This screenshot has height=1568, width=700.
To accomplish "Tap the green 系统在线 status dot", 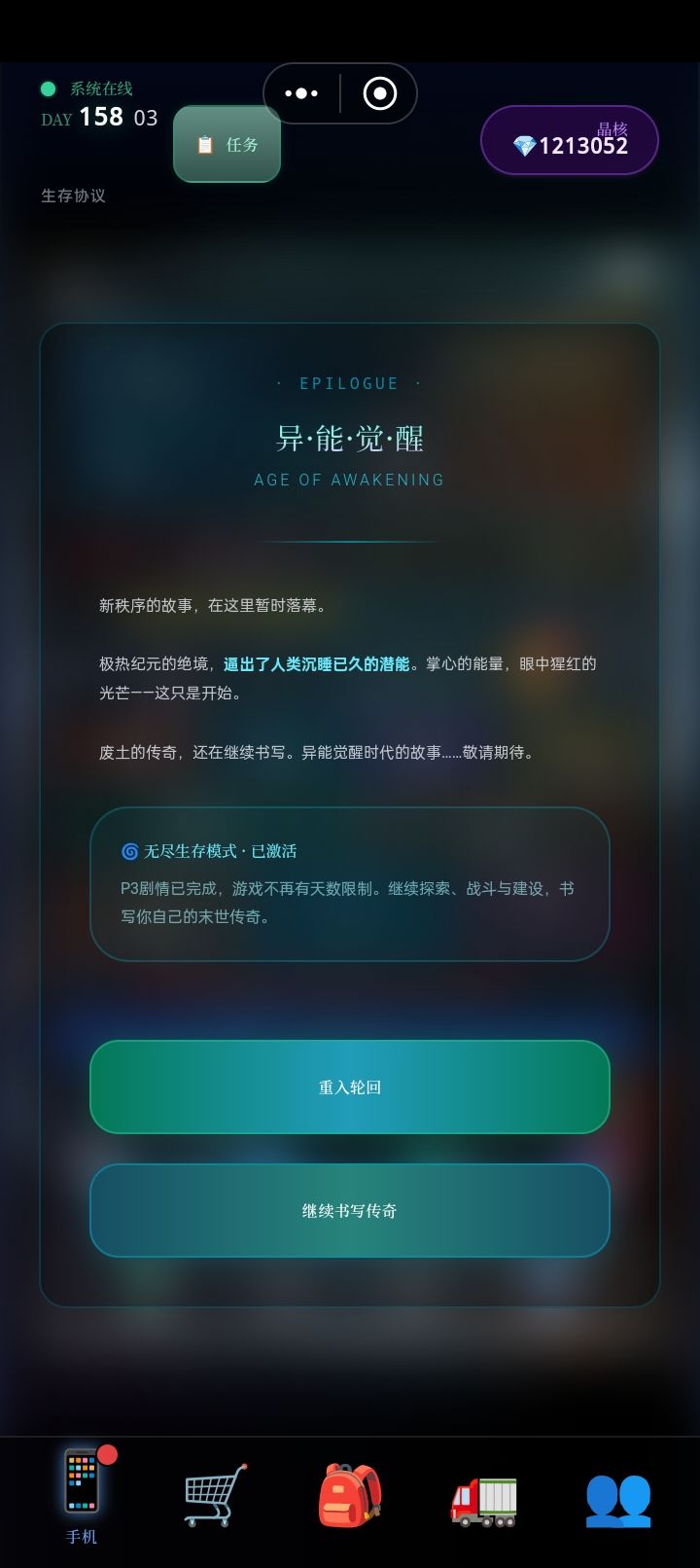I will [45, 89].
